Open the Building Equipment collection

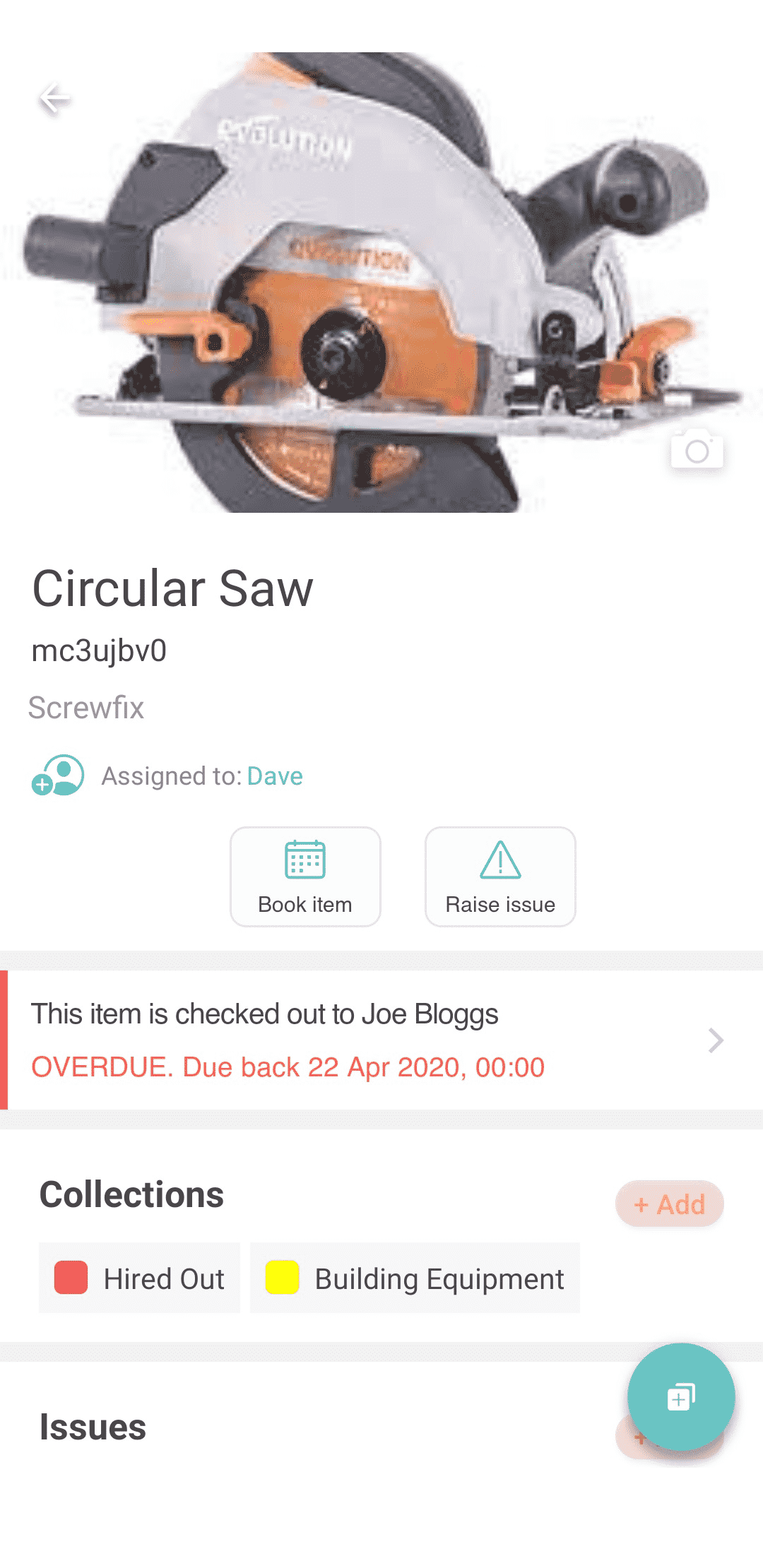point(415,1278)
